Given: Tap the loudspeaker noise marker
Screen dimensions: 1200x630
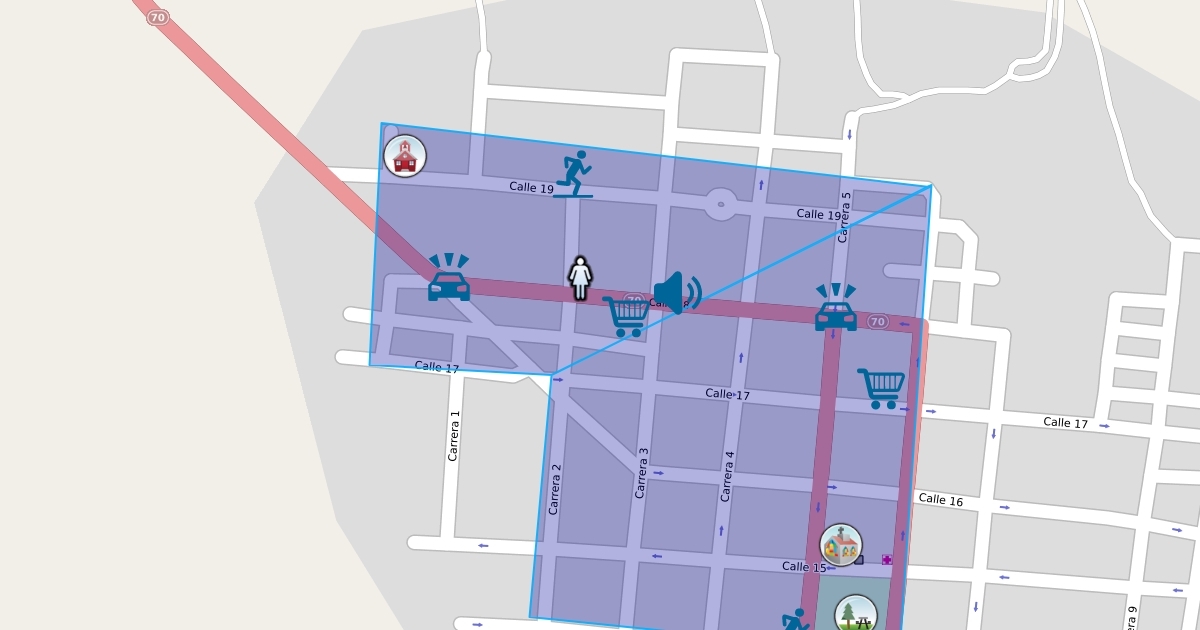Looking at the screenshot, I should tap(677, 293).
